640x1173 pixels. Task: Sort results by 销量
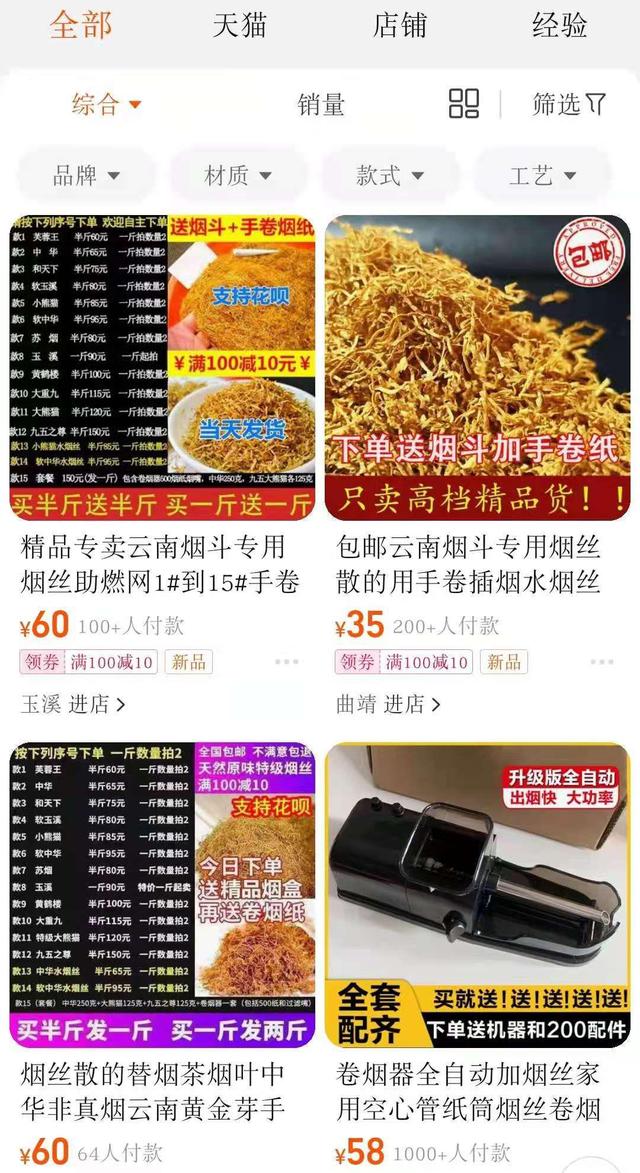point(321,104)
